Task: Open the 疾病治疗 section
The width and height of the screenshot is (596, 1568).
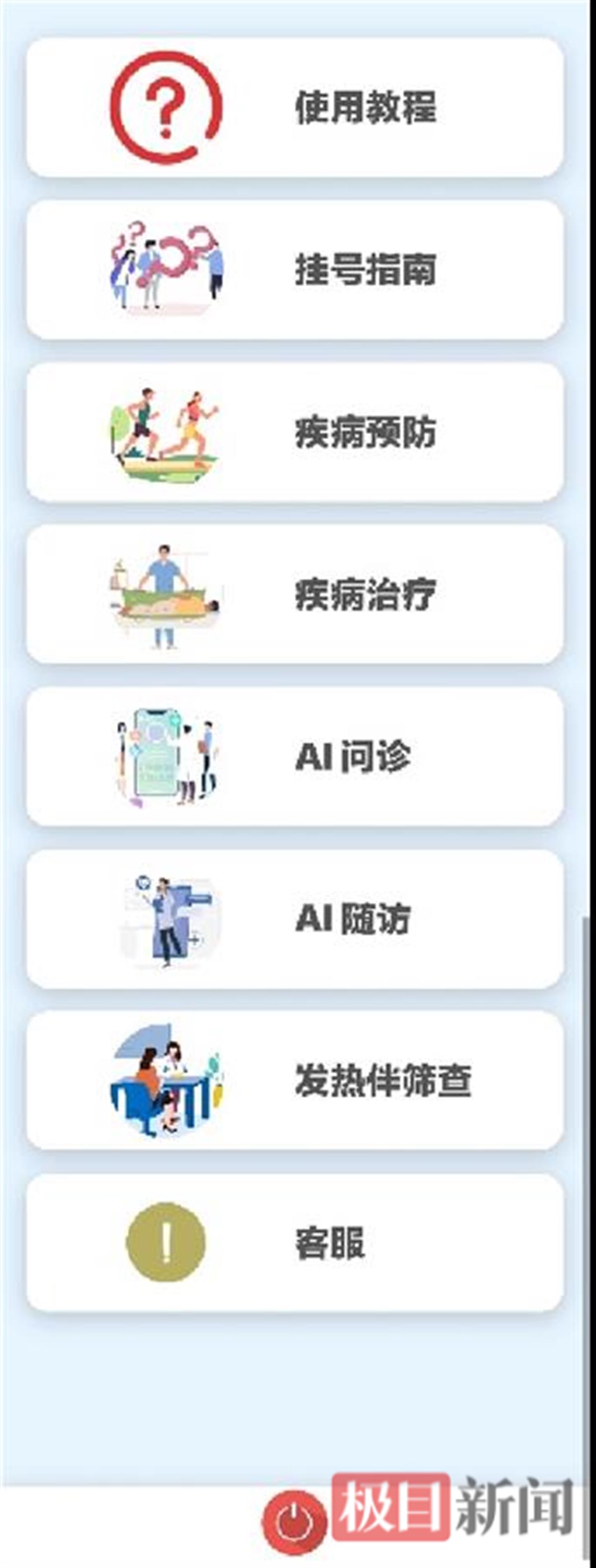Action: [295, 594]
